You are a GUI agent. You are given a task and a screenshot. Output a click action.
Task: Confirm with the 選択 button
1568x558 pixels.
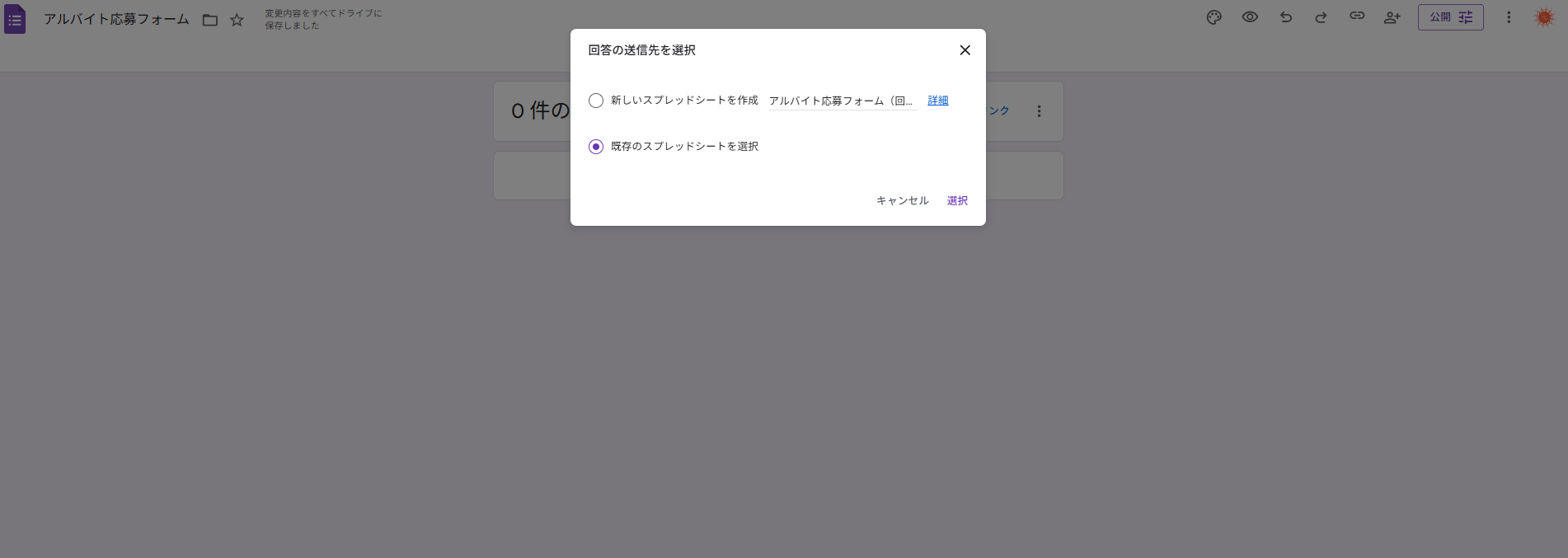tap(957, 200)
